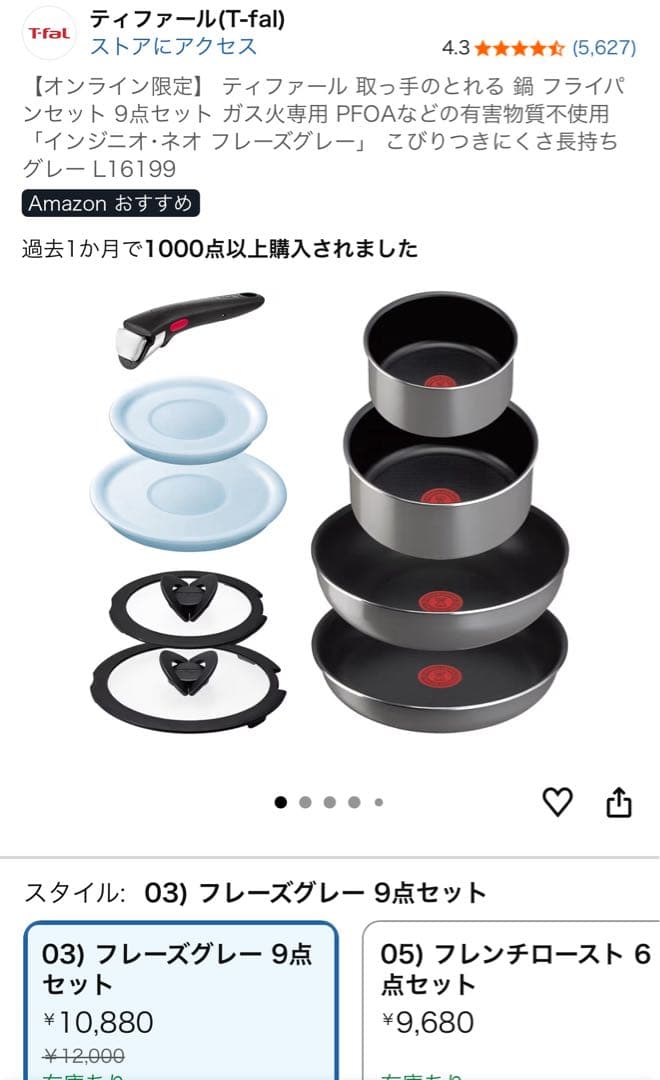660x1080 pixels.
Task: Open the main product image
Action: (330, 512)
